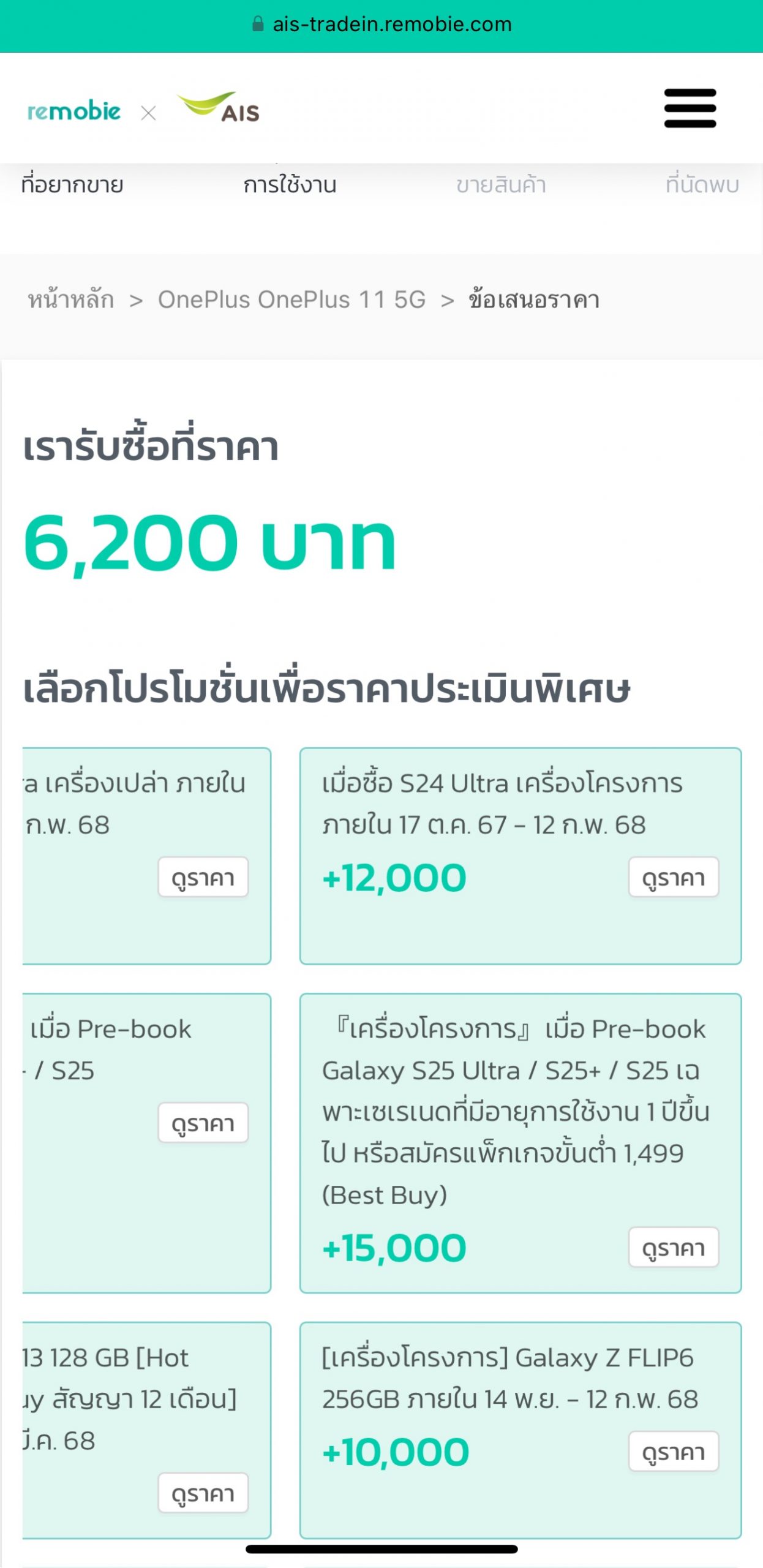The height and width of the screenshot is (1568, 763).
Task: Open the browser address bar
Action: click(x=382, y=24)
